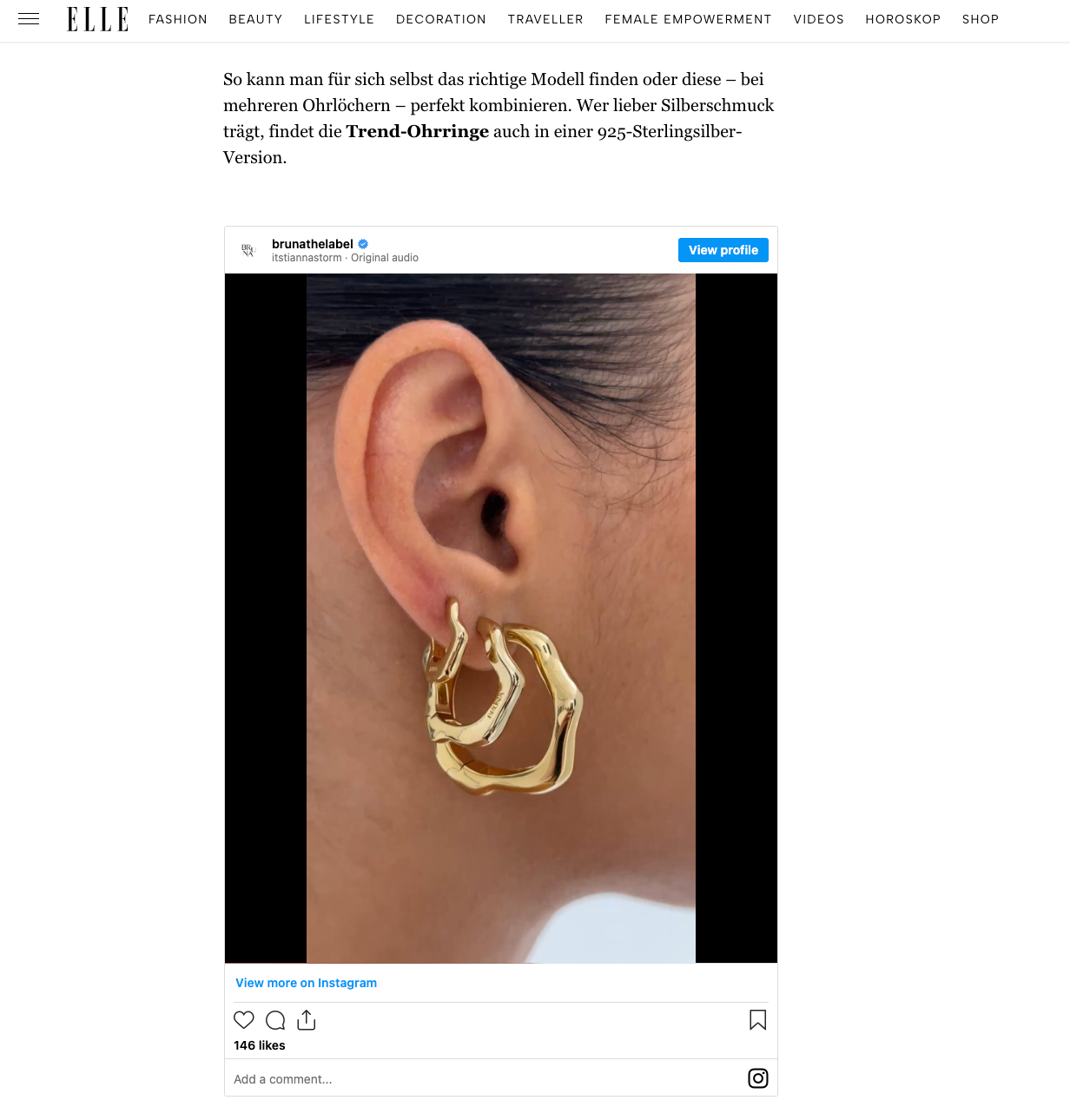Open the Fashion section

[177, 19]
